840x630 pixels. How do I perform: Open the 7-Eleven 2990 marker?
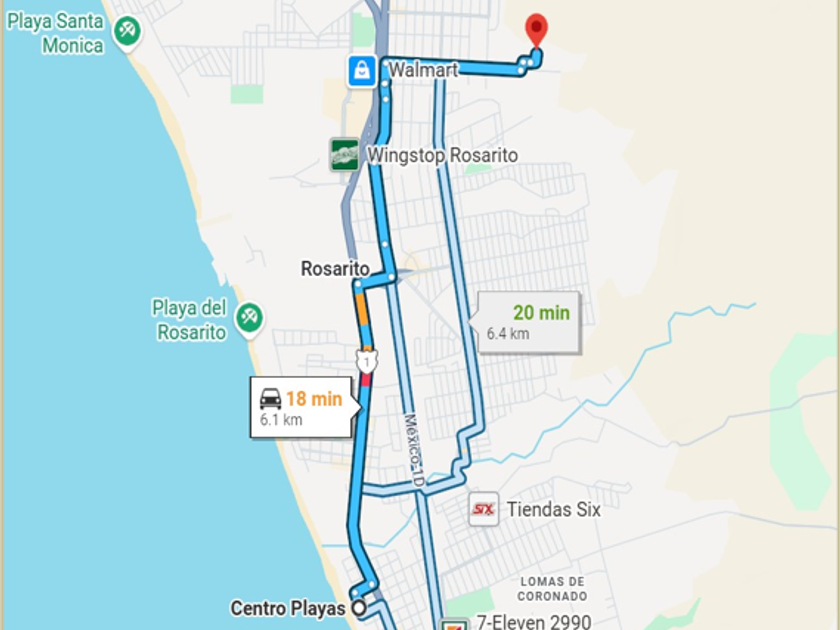[x=455, y=624]
